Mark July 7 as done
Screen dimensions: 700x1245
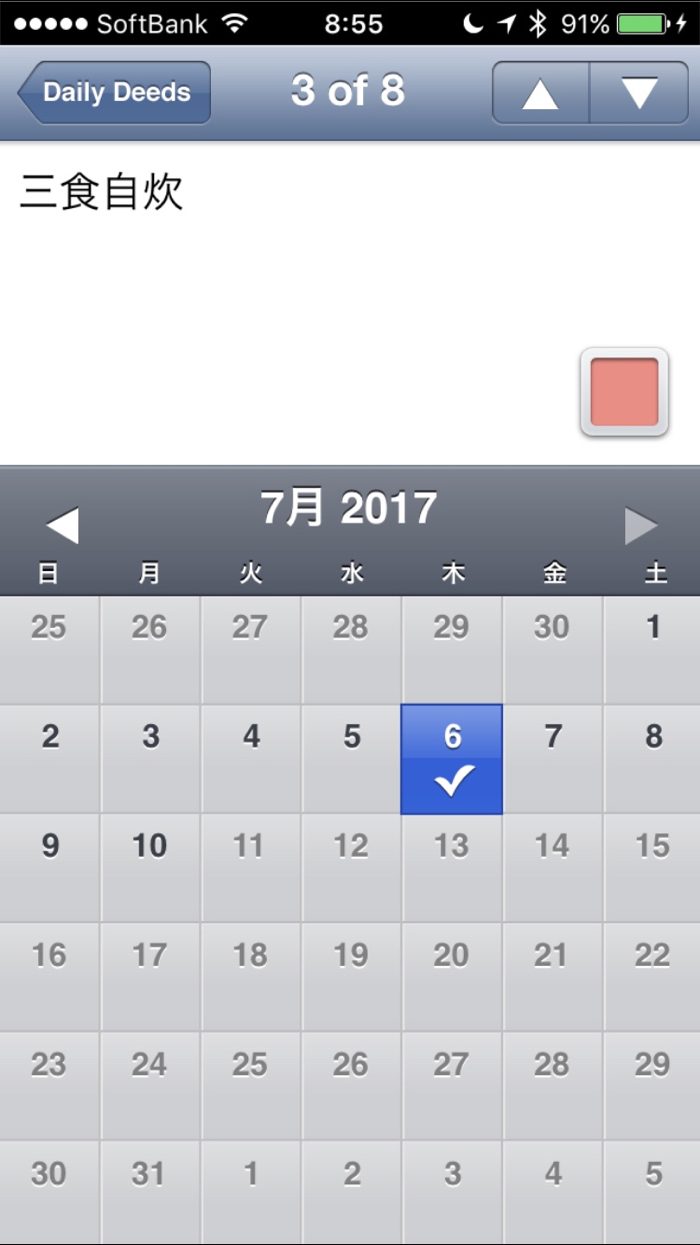(x=553, y=759)
